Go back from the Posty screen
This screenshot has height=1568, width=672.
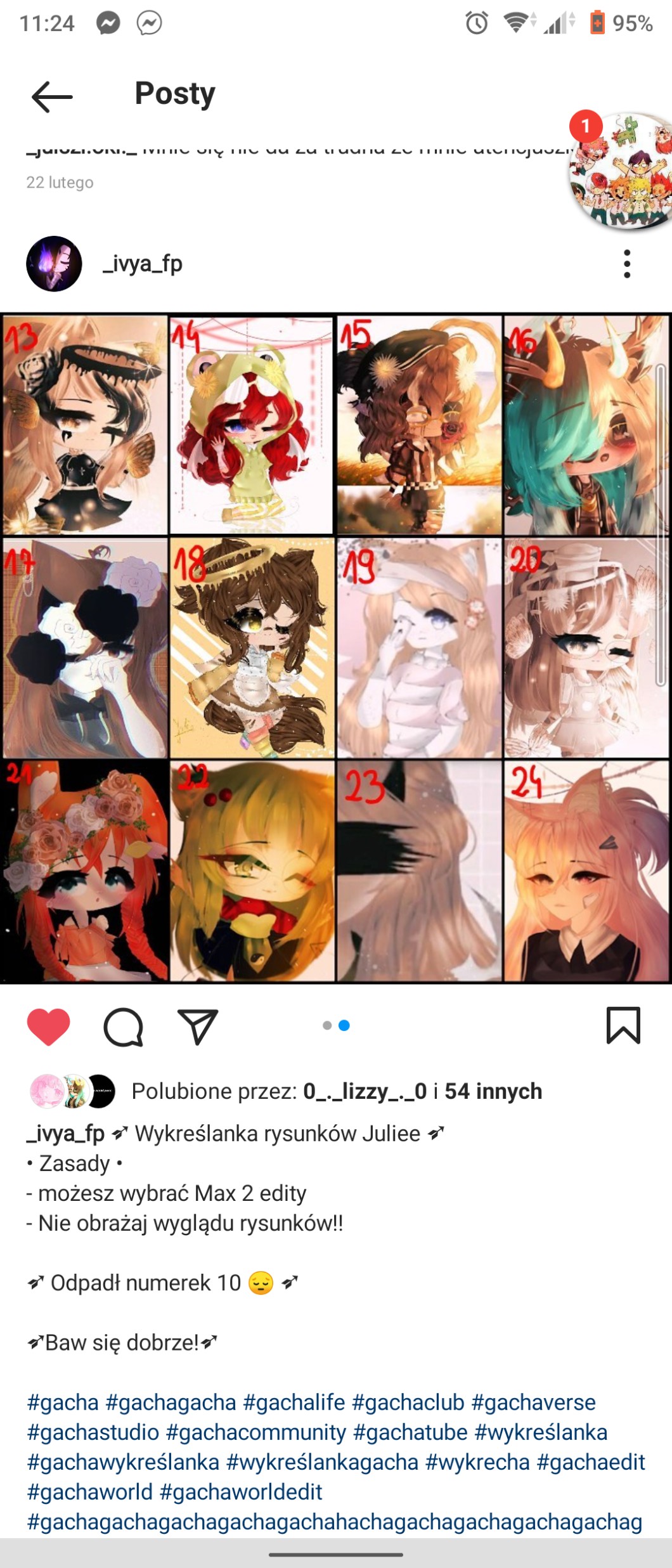coord(52,96)
